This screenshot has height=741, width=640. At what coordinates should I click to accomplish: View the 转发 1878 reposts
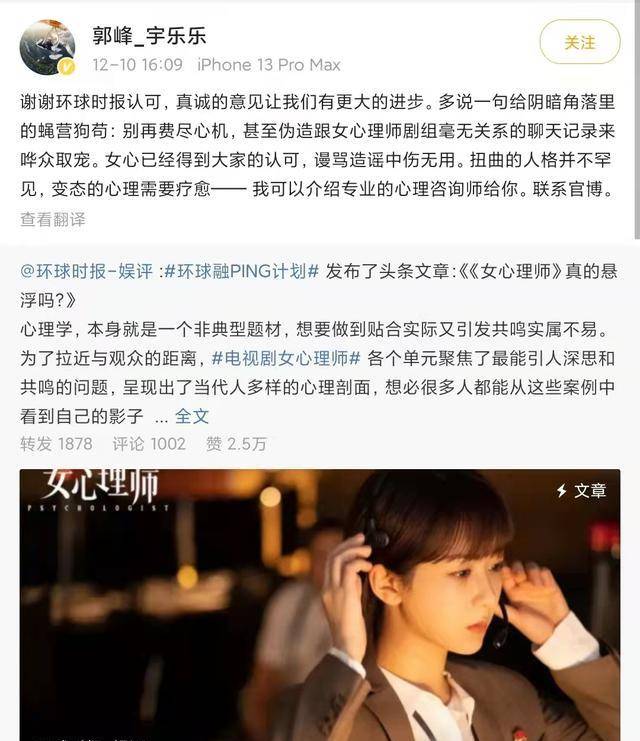click(56, 443)
